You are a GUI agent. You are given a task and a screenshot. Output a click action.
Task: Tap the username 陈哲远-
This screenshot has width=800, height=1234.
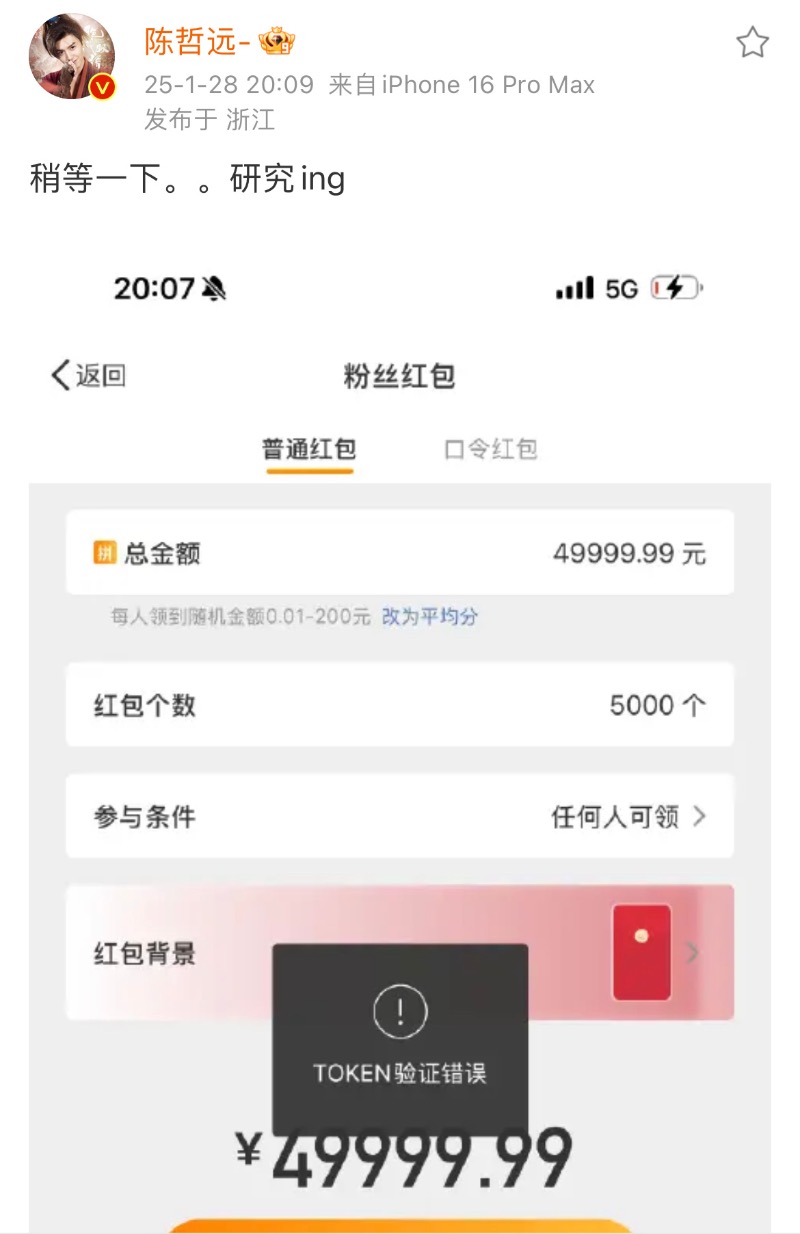[196, 41]
